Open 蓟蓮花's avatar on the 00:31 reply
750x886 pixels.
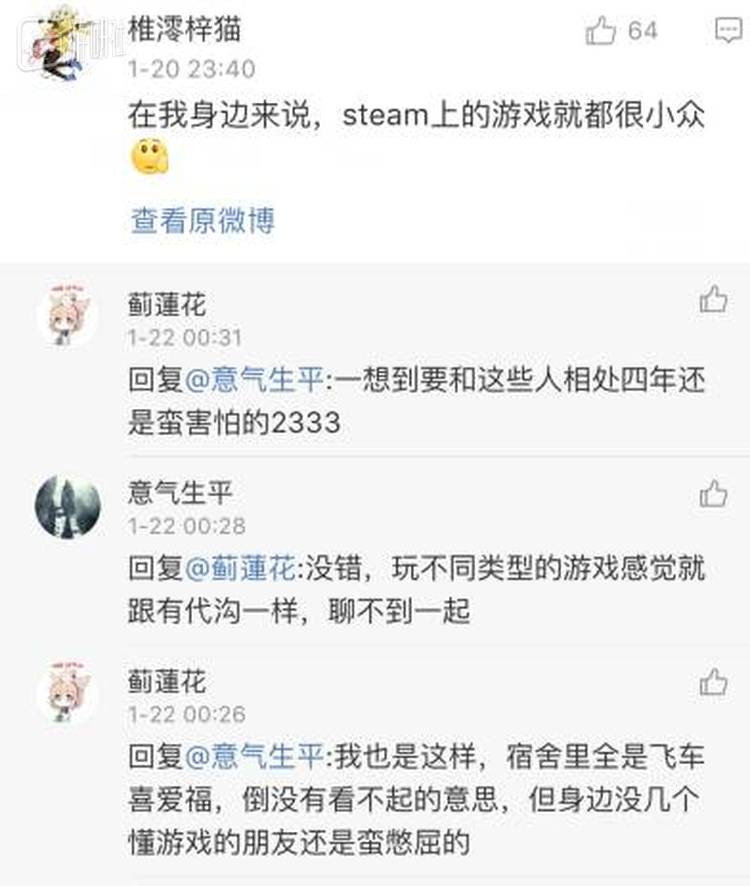tap(67, 314)
